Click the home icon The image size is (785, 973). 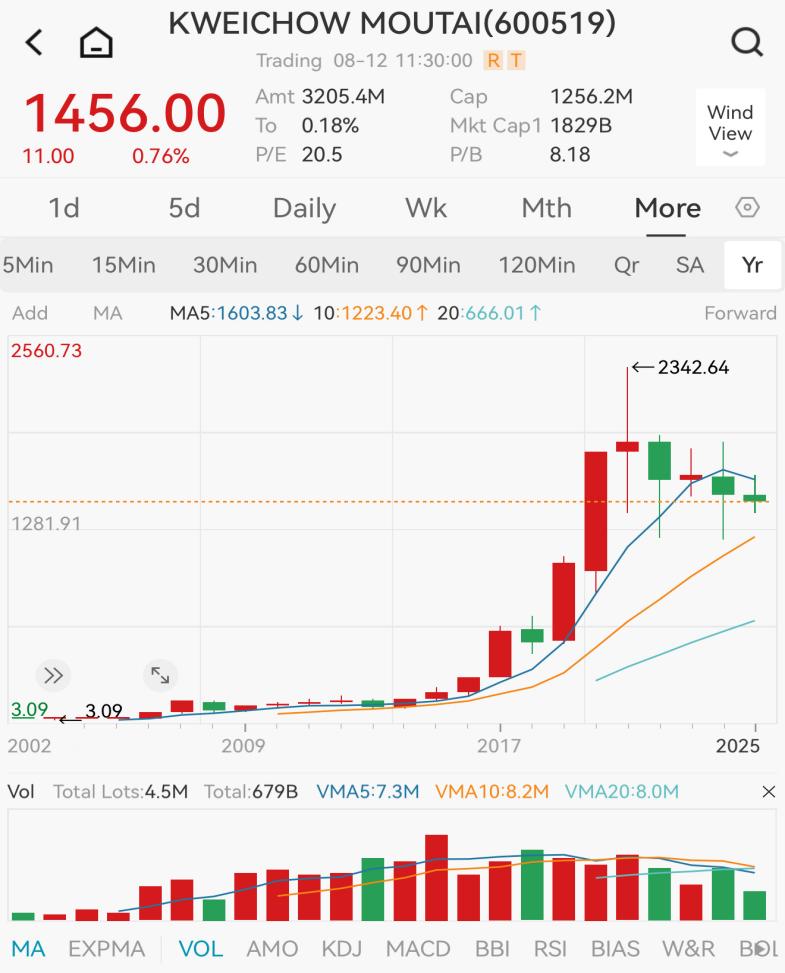(x=97, y=43)
